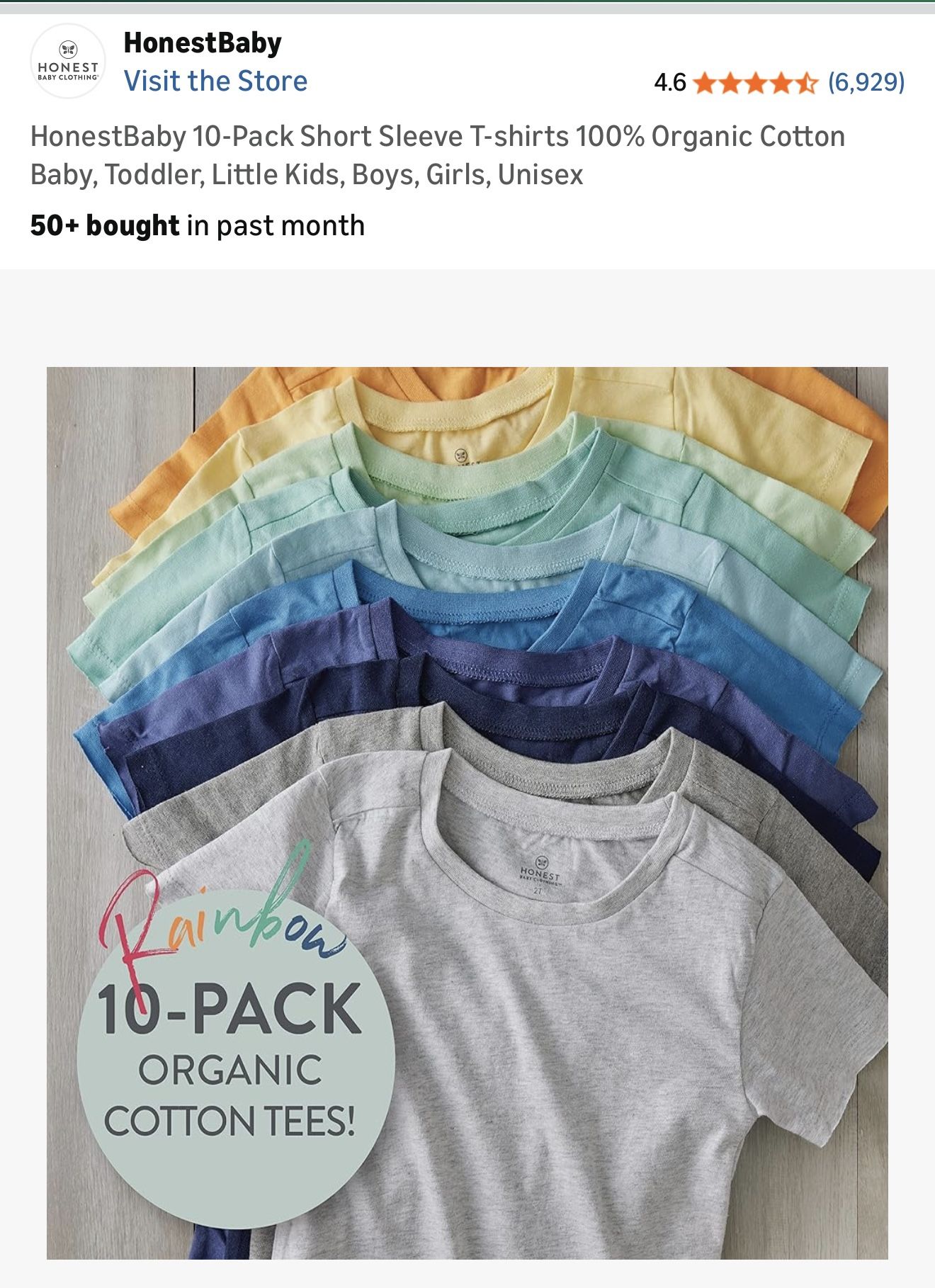Open the 6,929 customer ratings
The height and width of the screenshot is (1288, 935).
[866, 82]
